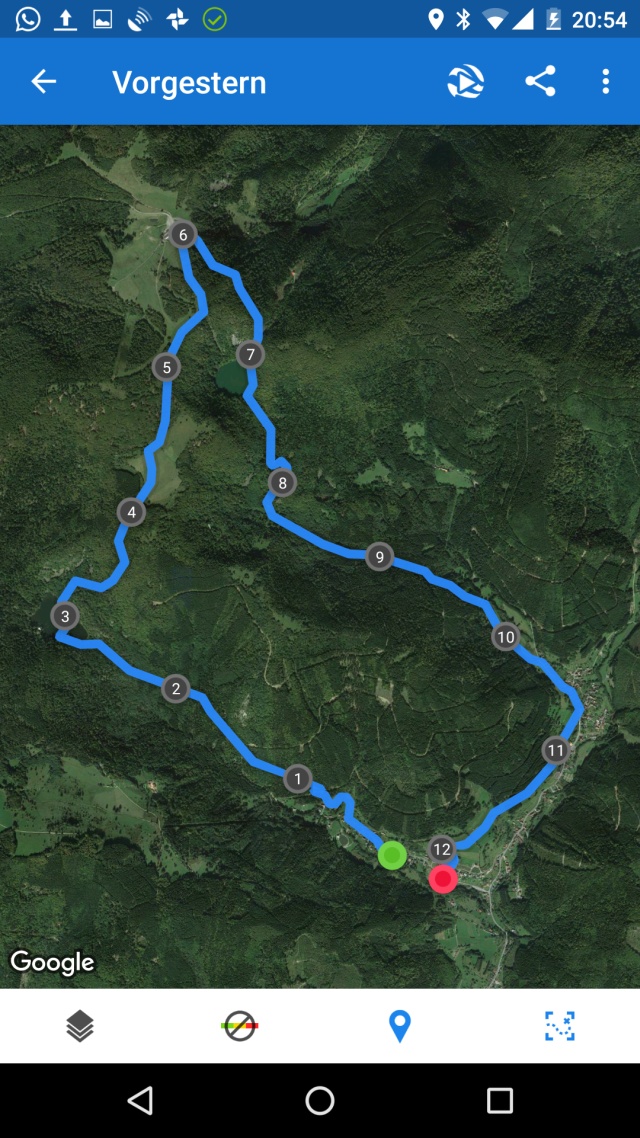
Task: Open the map layers selector
Action: tap(80, 1025)
